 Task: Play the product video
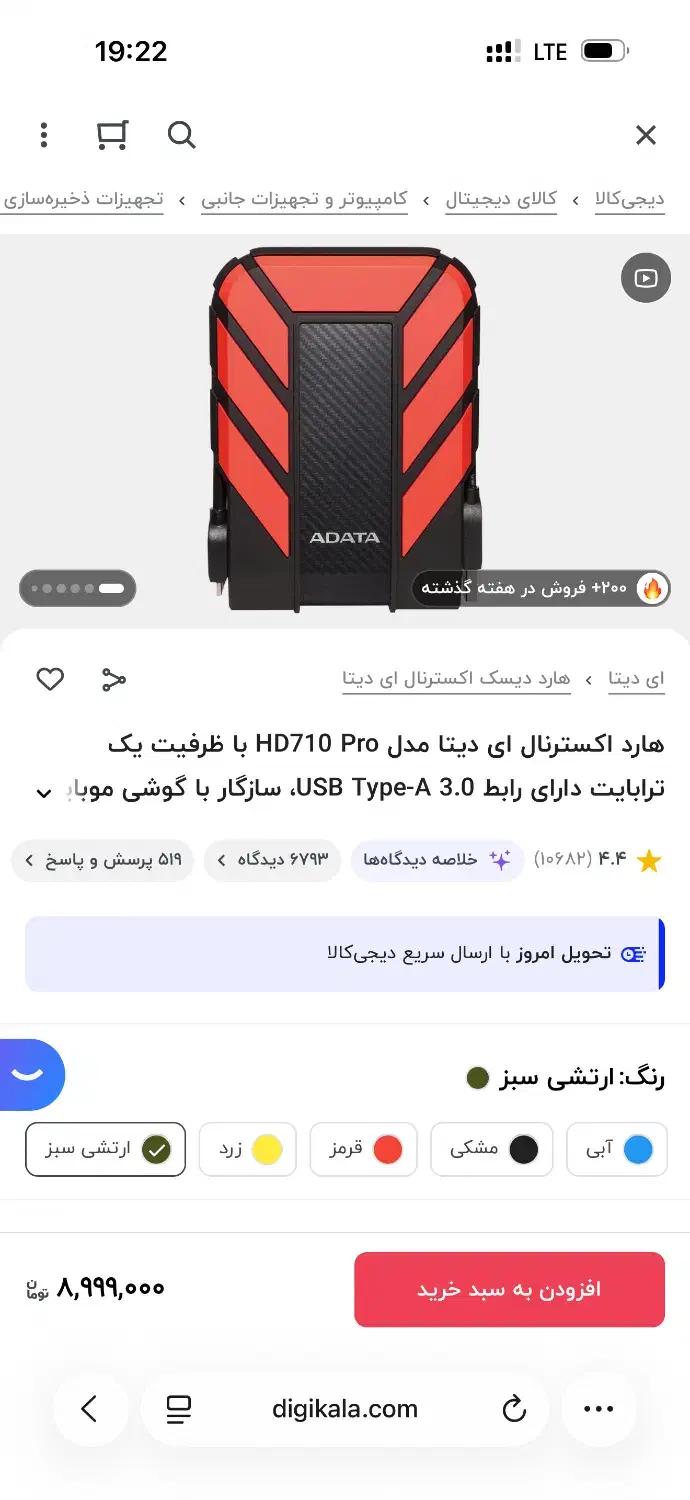click(x=645, y=278)
